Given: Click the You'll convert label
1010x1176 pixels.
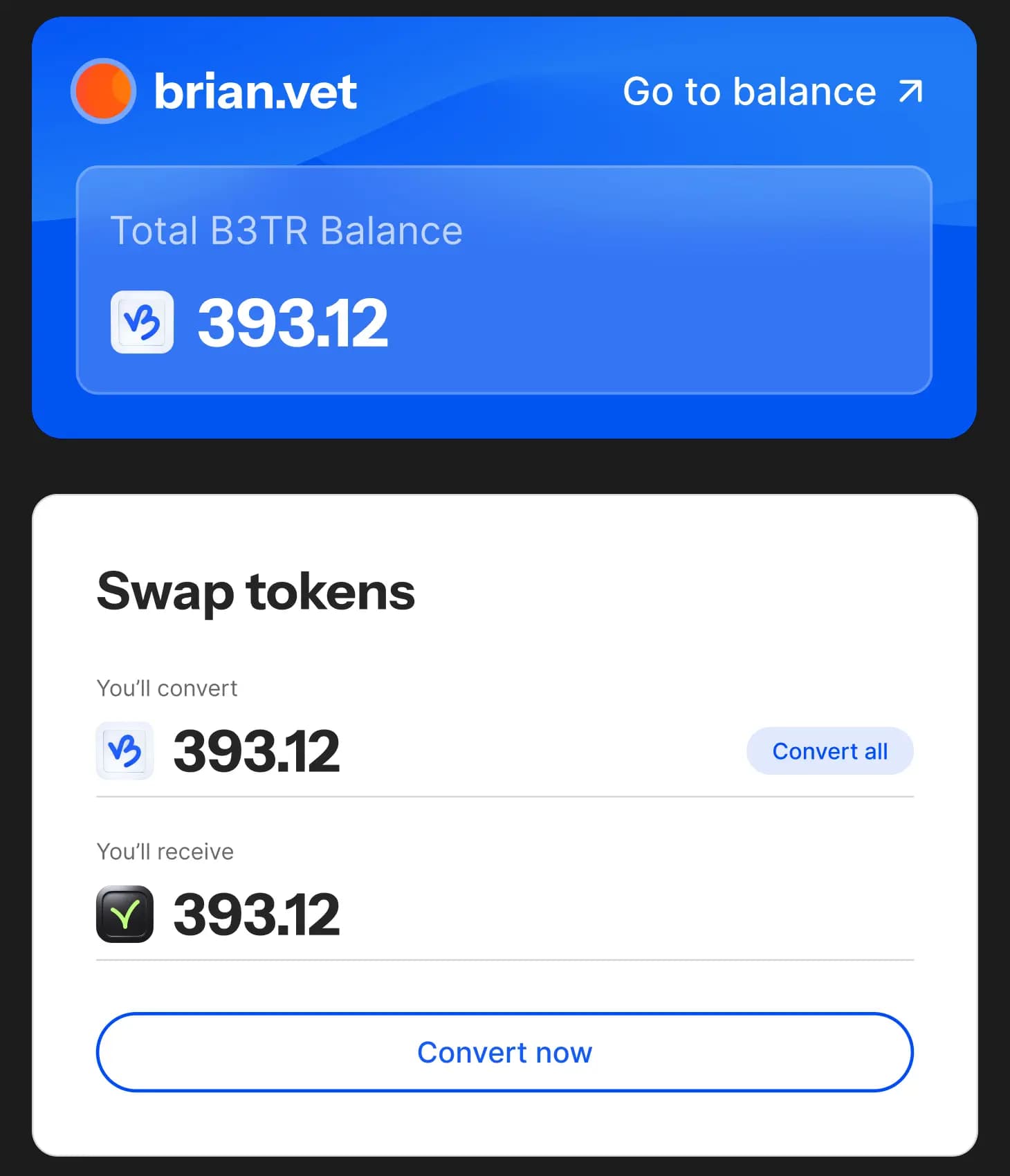Looking at the screenshot, I should tap(167, 688).
